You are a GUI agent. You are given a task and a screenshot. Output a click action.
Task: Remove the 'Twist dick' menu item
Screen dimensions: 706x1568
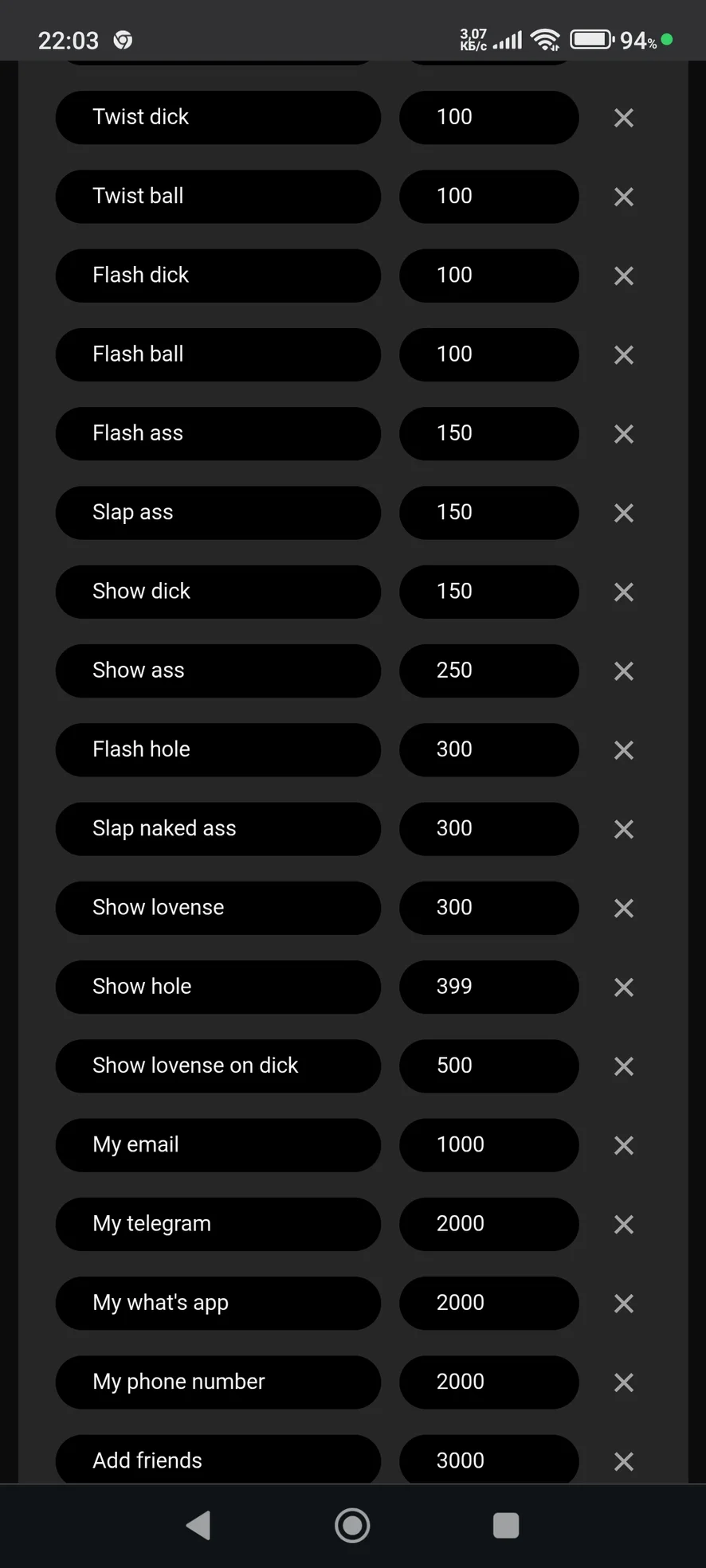623,118
